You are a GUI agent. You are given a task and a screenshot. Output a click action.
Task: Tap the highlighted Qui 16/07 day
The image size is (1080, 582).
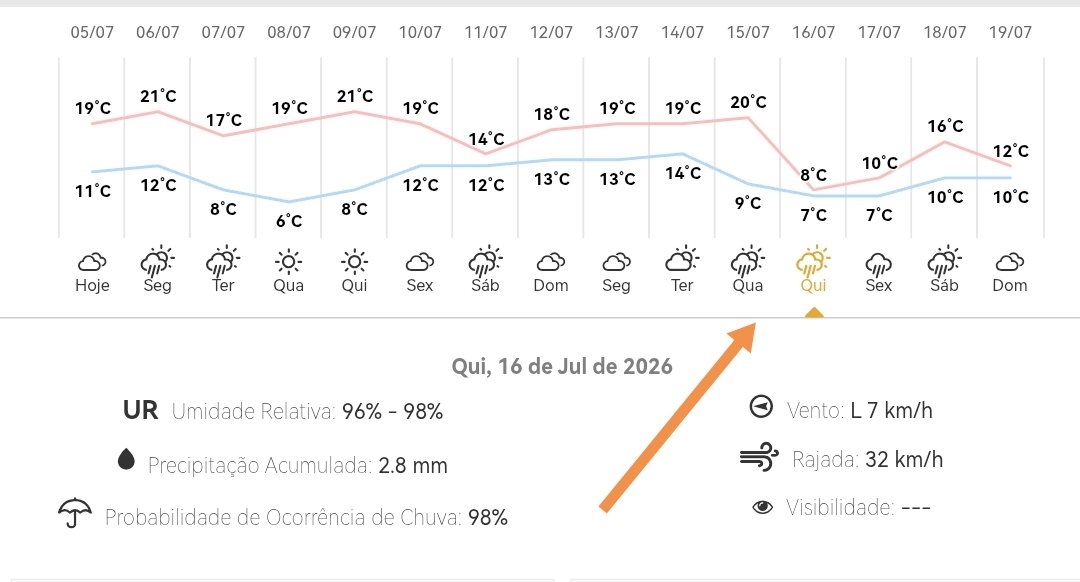813,271
